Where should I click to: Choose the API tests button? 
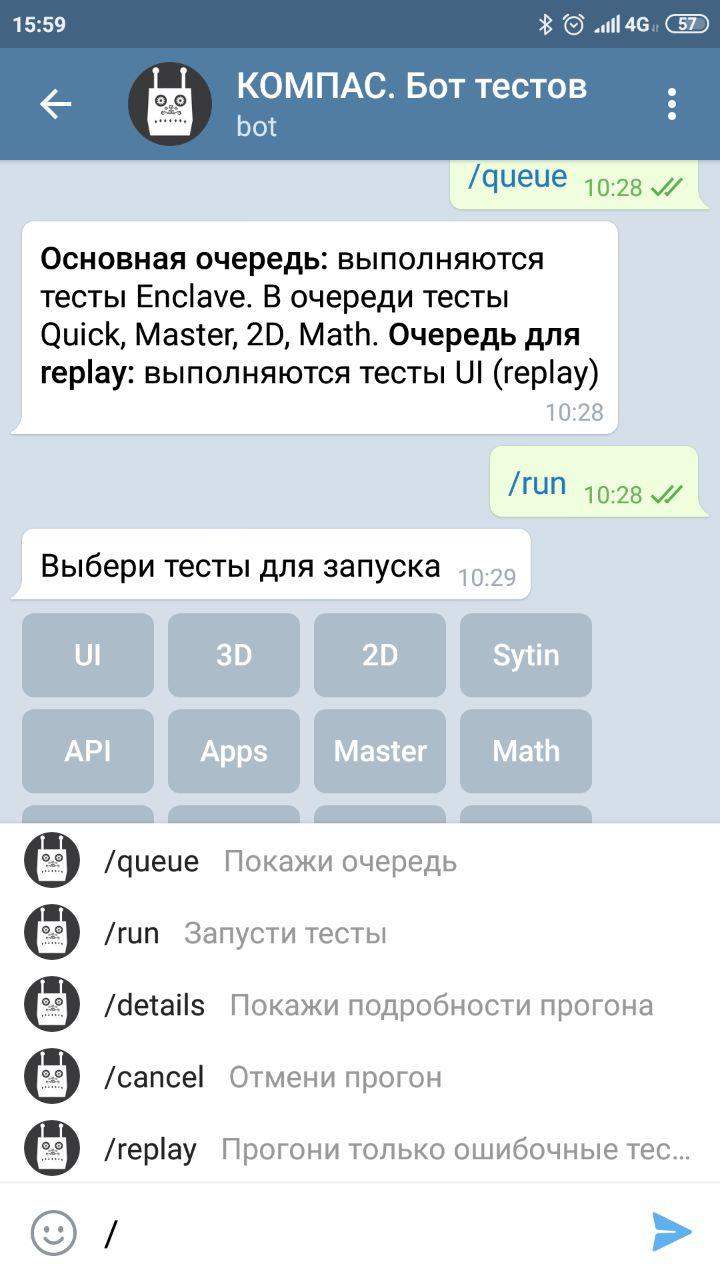[88, 751]
